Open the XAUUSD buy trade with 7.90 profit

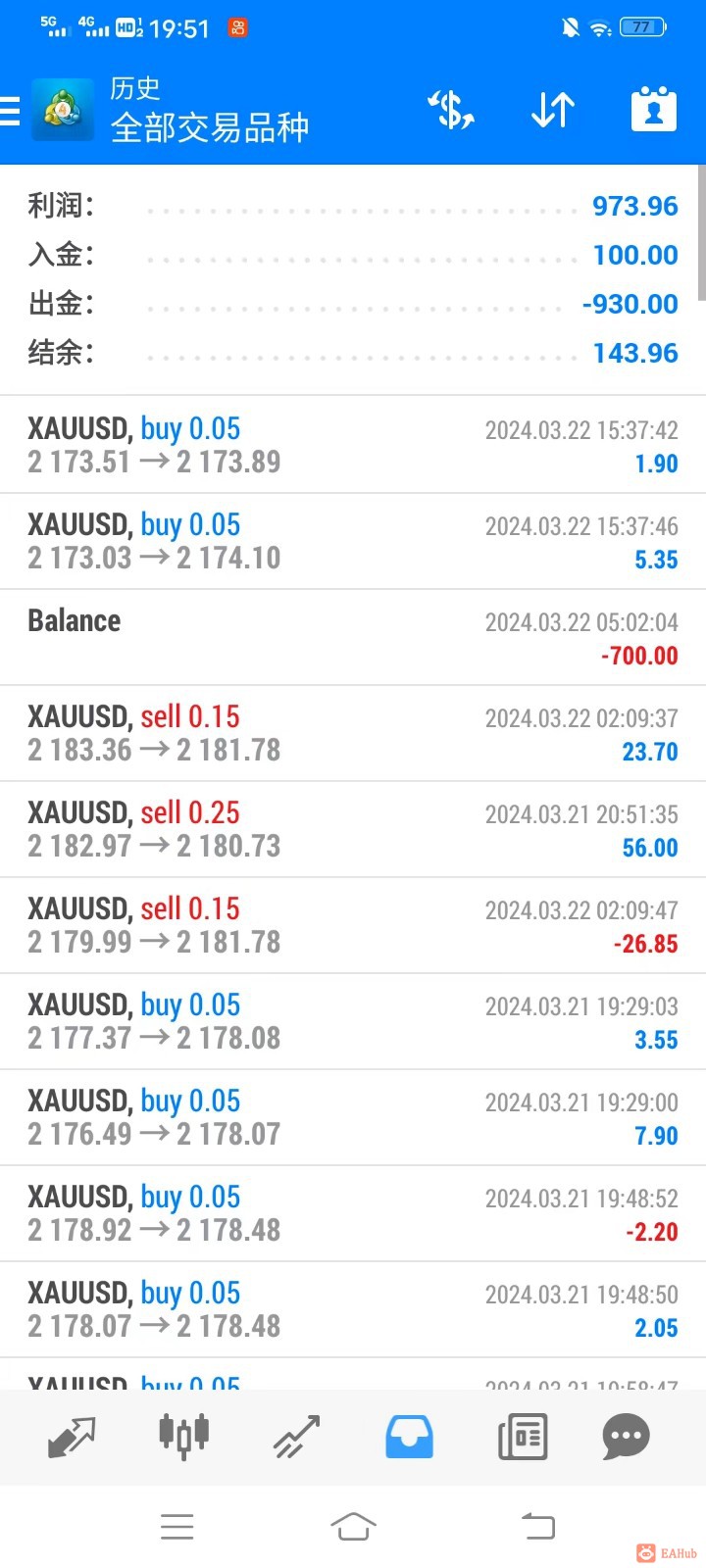(353, 1117)
